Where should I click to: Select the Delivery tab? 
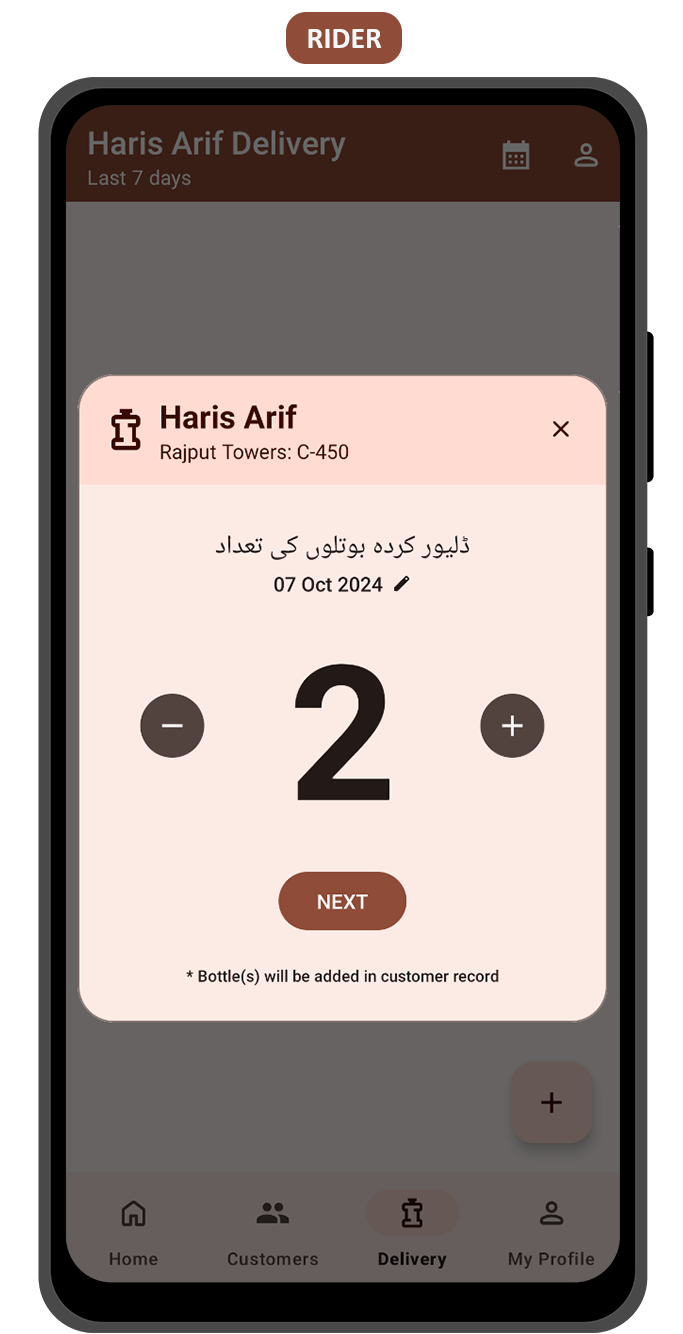pos(412,1232)
